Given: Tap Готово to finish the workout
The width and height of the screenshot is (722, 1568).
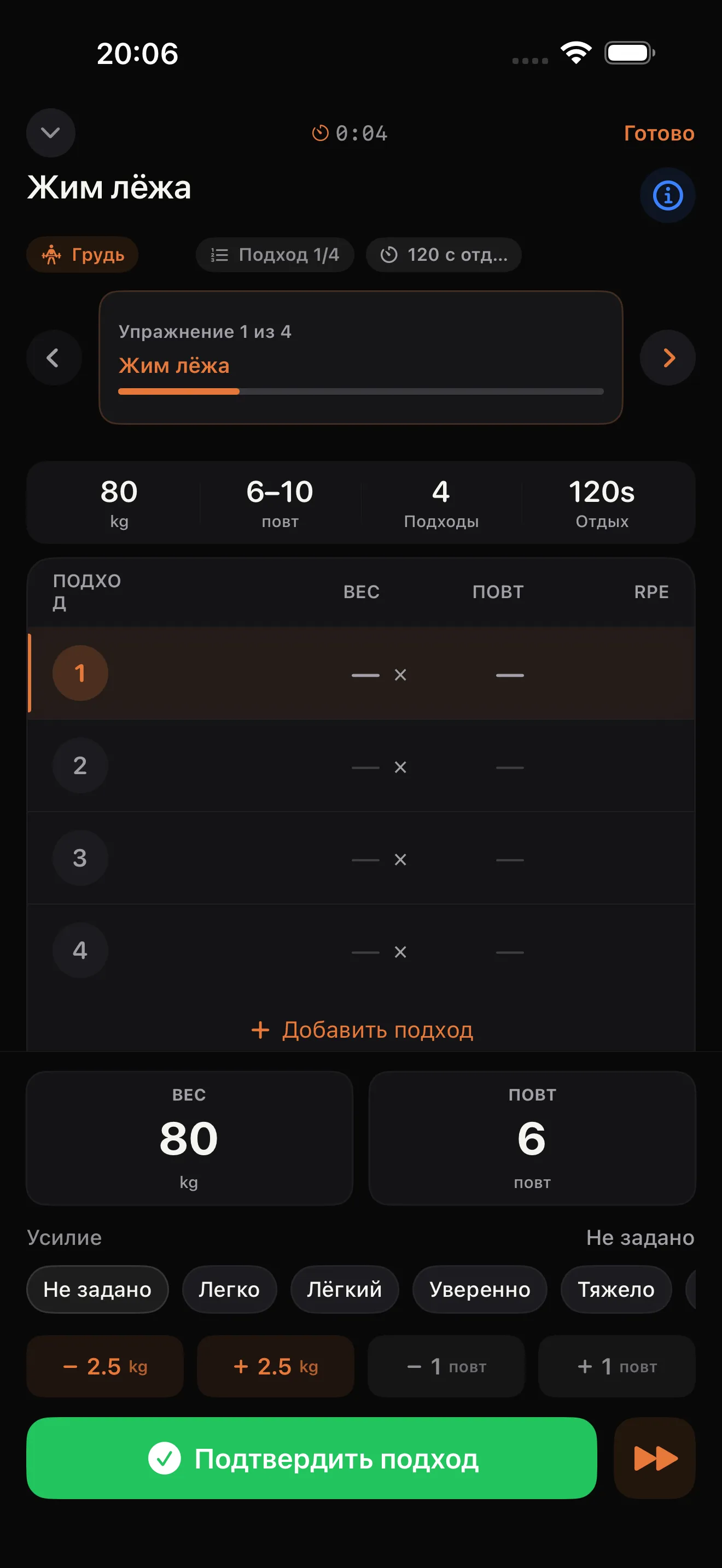Looking at the screenshot, I should 659,133.
